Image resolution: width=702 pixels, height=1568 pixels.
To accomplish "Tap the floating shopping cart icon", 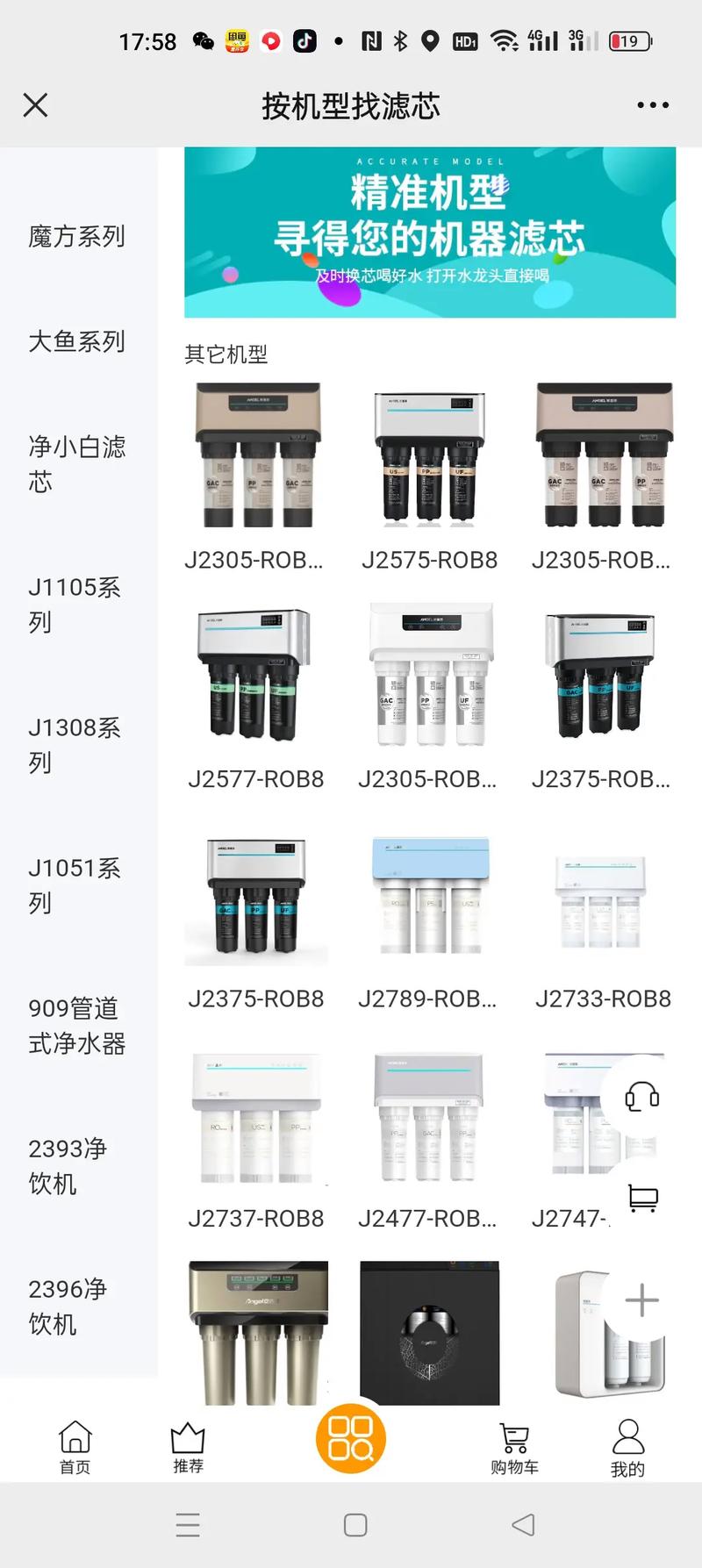I will point(645,1196).
